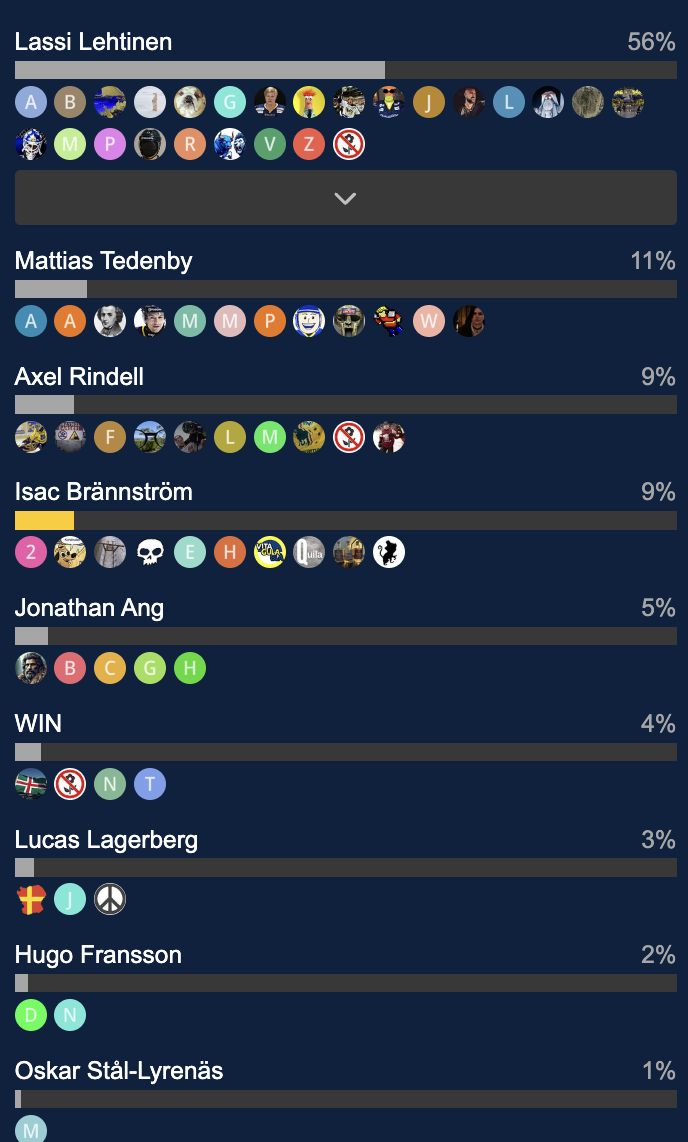Tap the Hugo Fransson poll option
Image resolution: width=688 pixels, height=1142 pixels.
(x=98, y=955)
